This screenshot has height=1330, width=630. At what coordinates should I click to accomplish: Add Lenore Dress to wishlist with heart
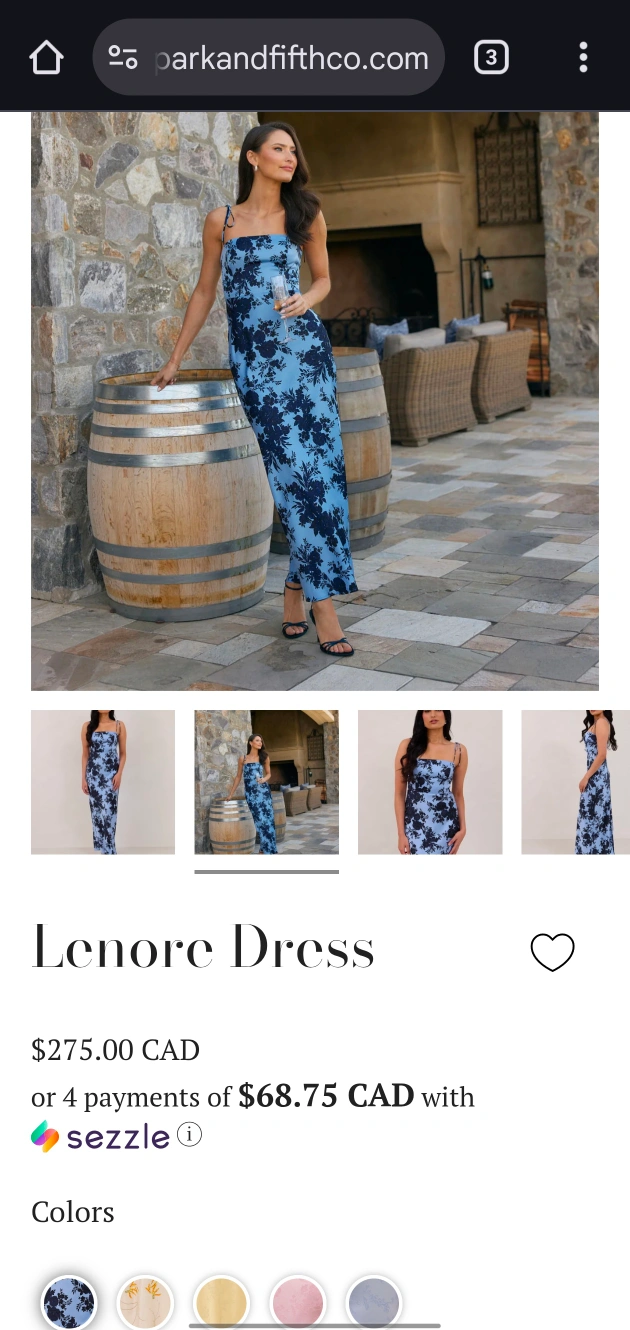tap(552, 952)
